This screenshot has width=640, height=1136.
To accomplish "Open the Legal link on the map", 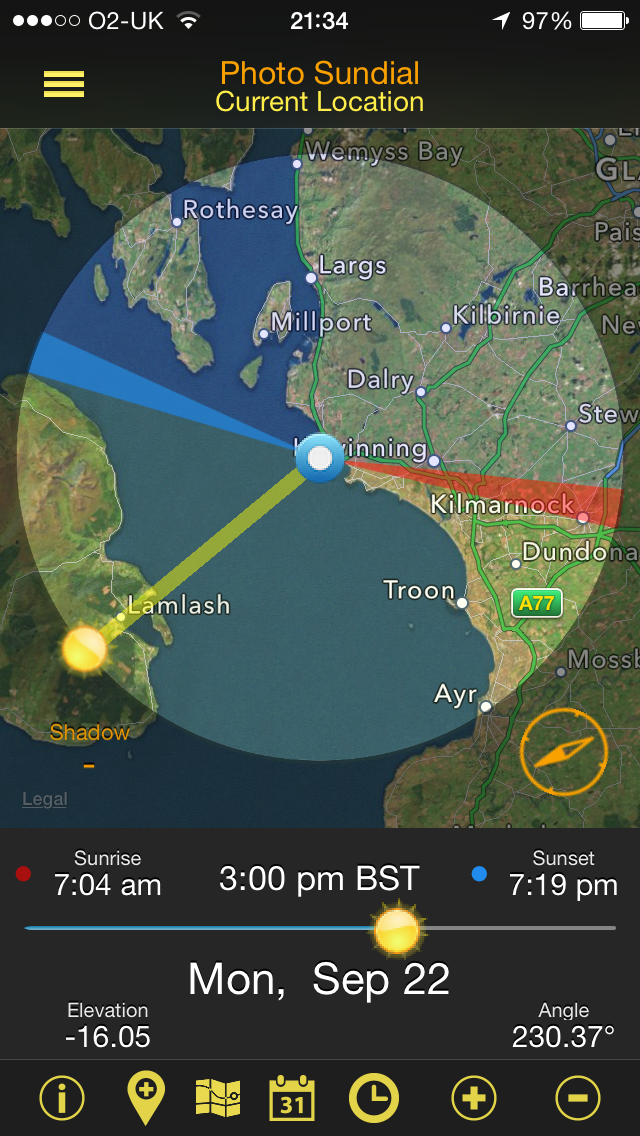I will click(45, 799).
